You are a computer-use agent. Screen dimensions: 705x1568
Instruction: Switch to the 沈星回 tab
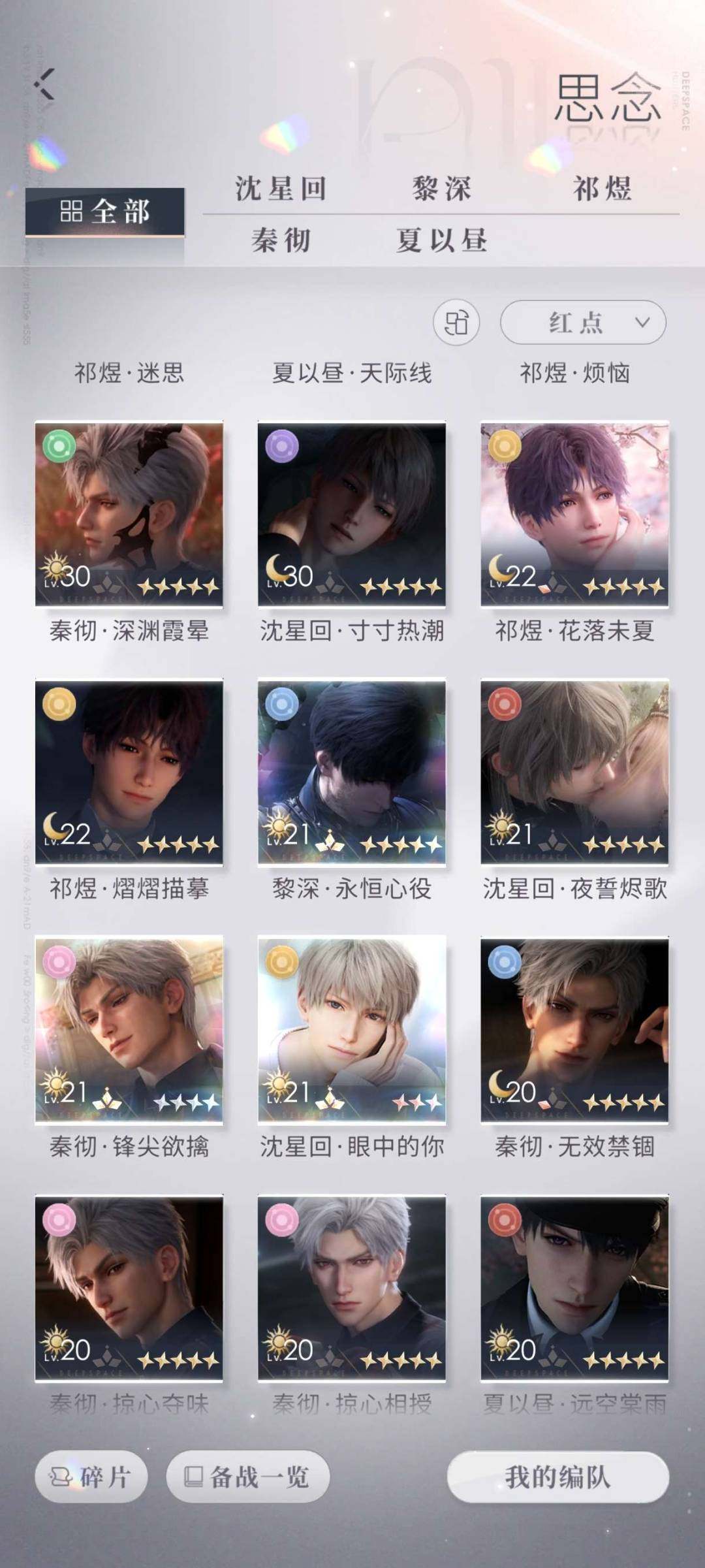[281, 189]
